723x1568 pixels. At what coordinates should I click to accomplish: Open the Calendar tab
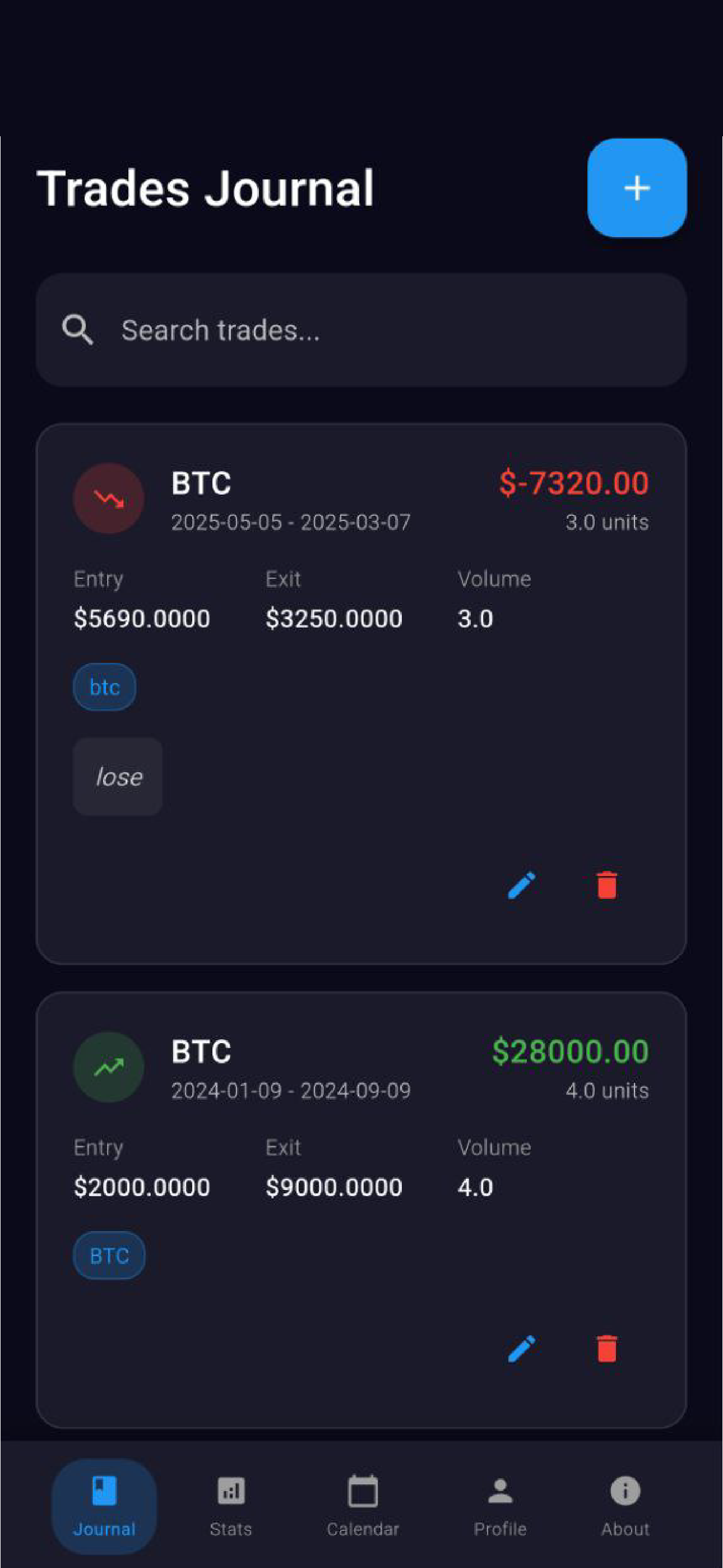(x=363, y=1505)
